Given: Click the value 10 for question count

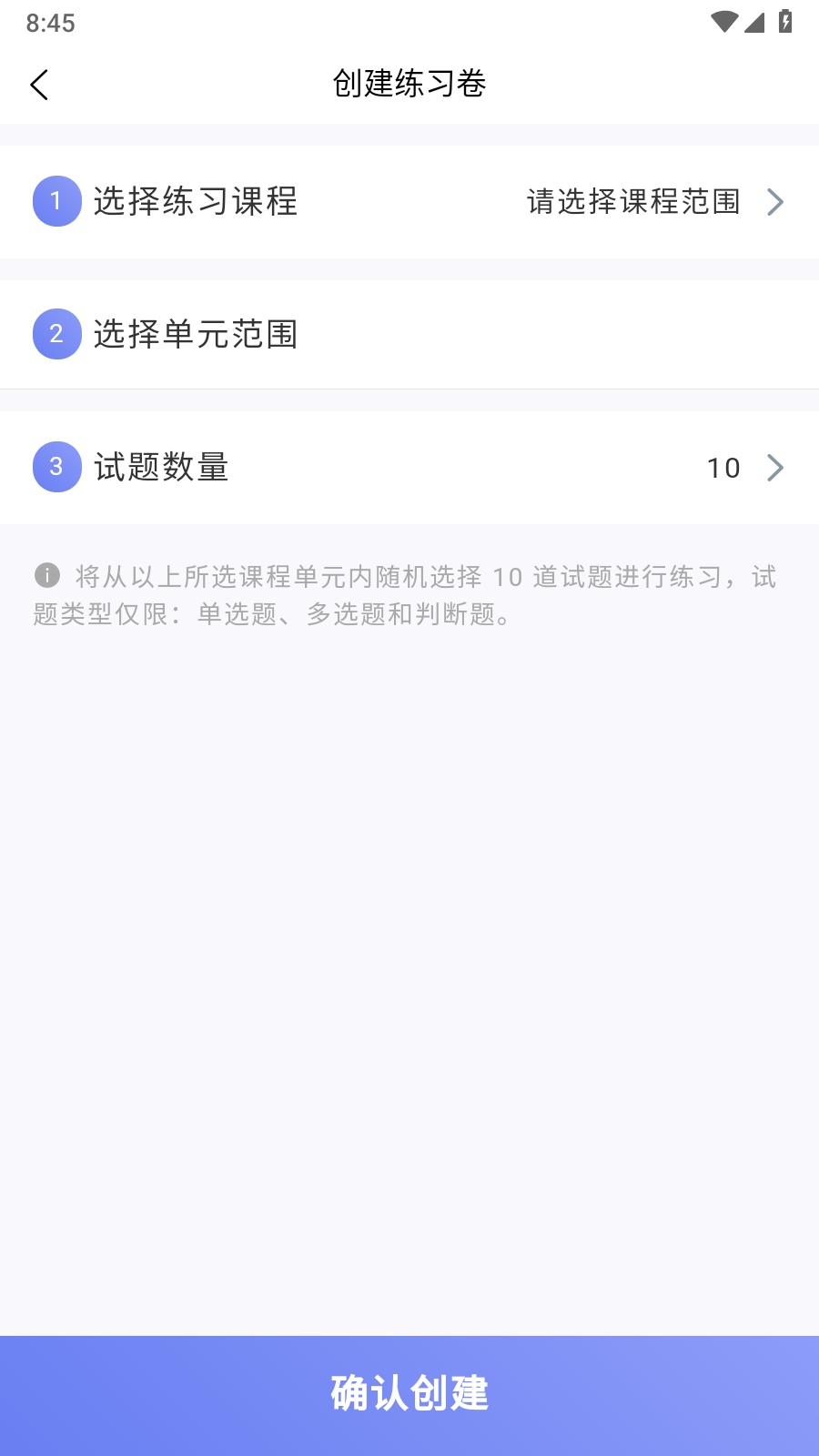Looking at the screenshot, I should [x=723, y=467].
